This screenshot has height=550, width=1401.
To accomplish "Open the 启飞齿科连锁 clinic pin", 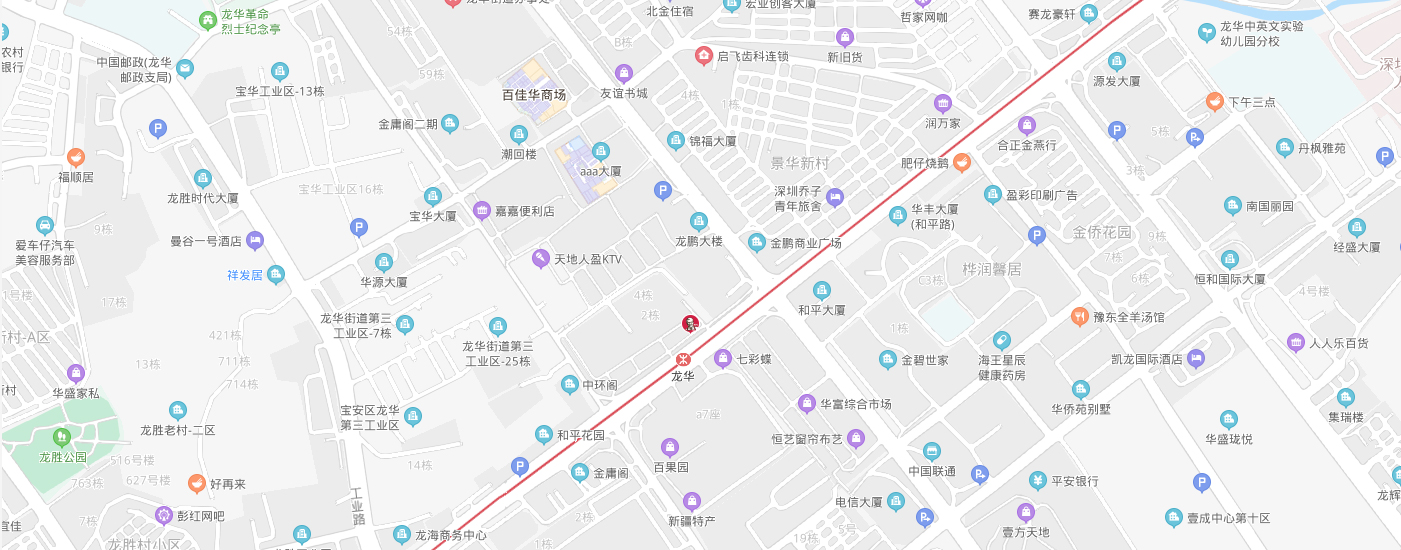I will (x=704, y=55).
